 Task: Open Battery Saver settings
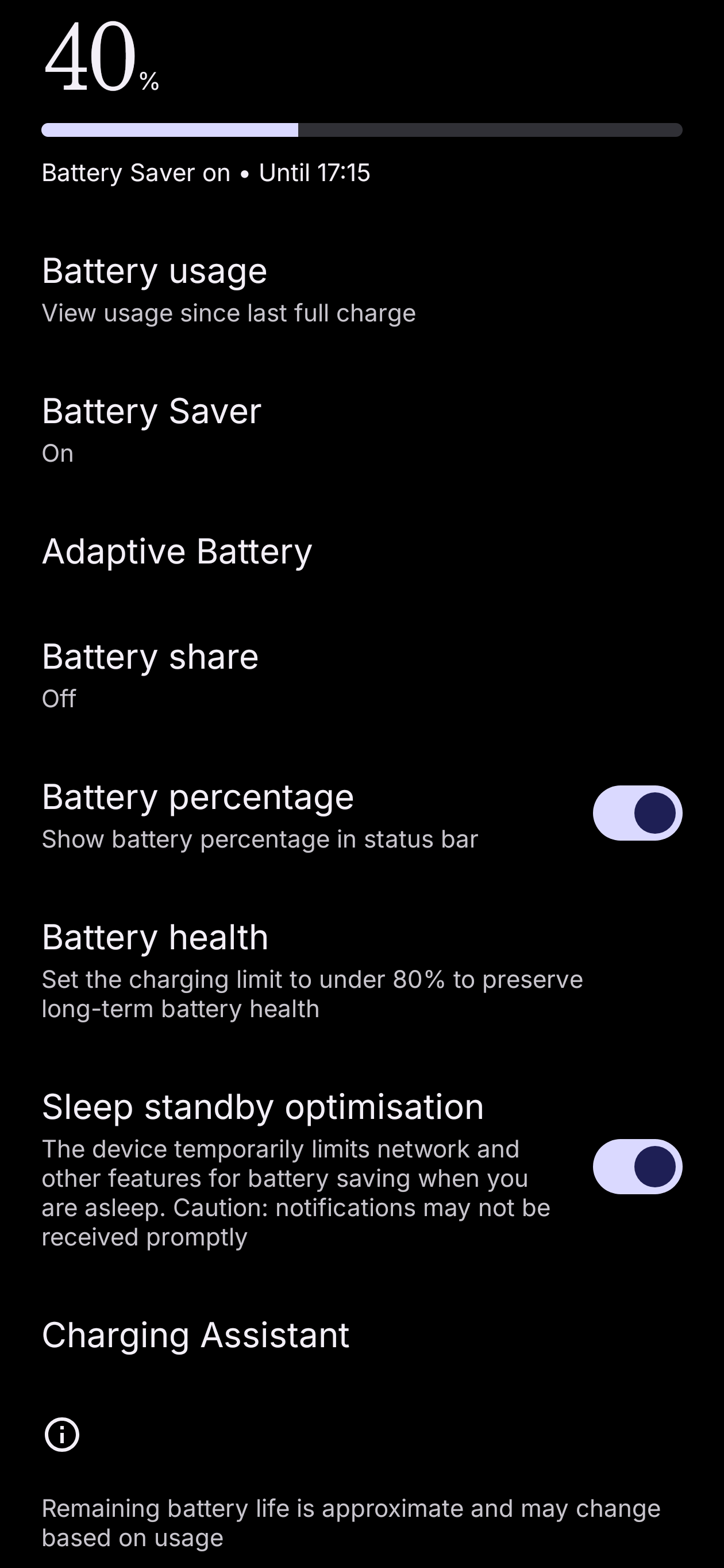click(152, 429)
